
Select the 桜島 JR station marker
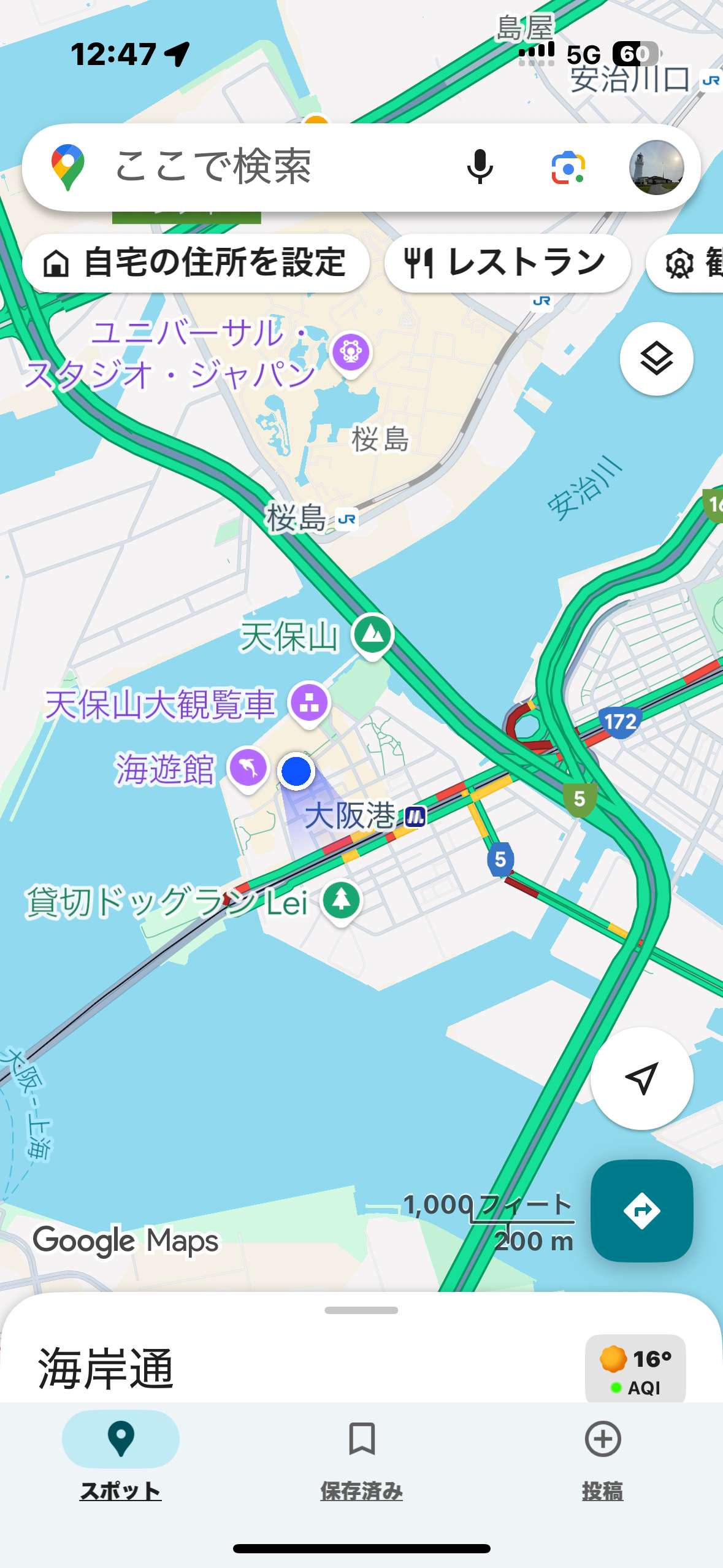coord(346,519)
